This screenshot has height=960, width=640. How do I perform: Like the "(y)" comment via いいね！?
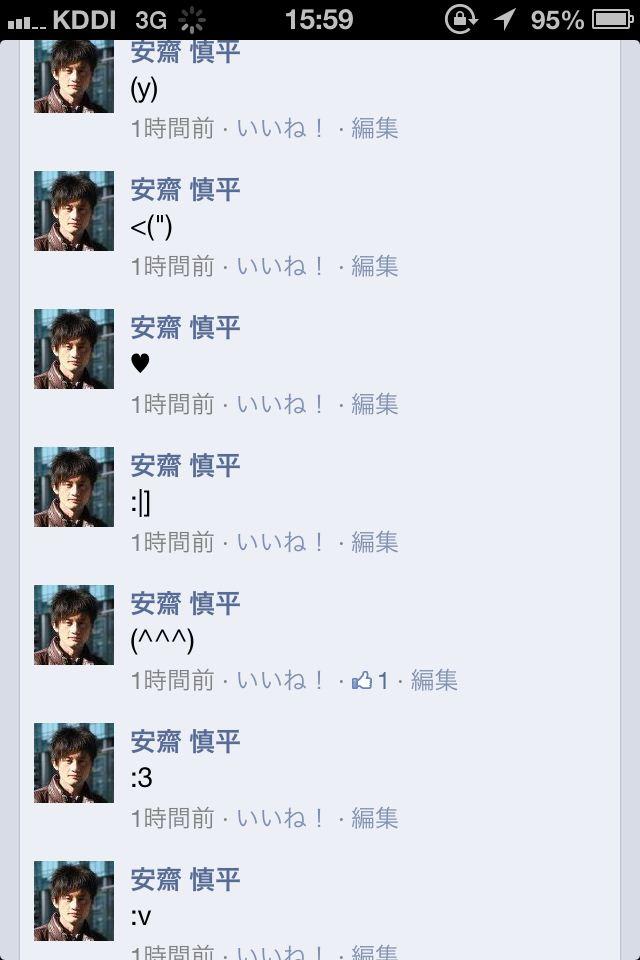coord(281,128)
